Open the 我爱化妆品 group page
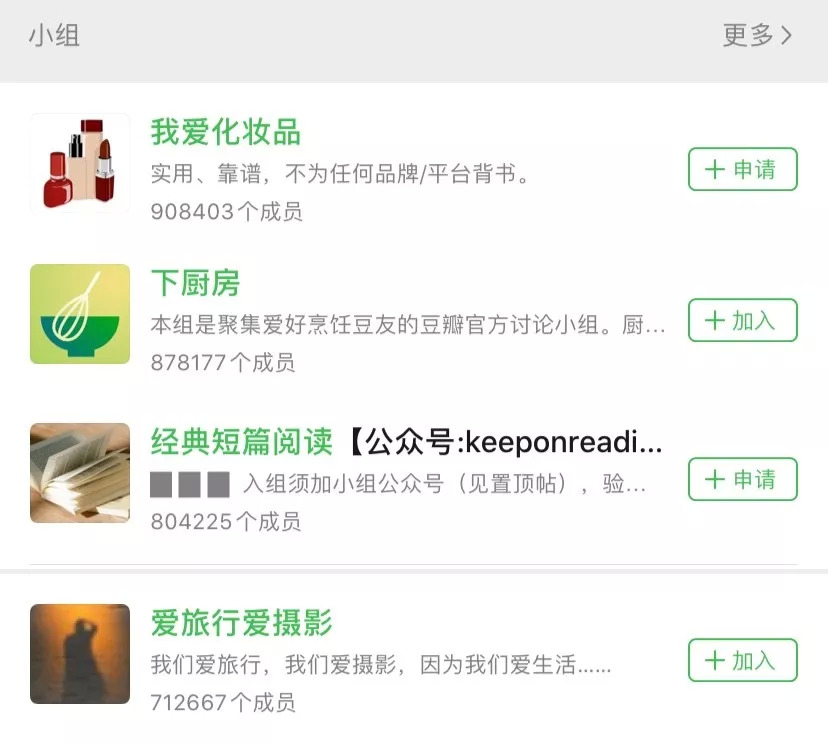The height and width of the screenshot is (743, 828). (x=226, y=132)
